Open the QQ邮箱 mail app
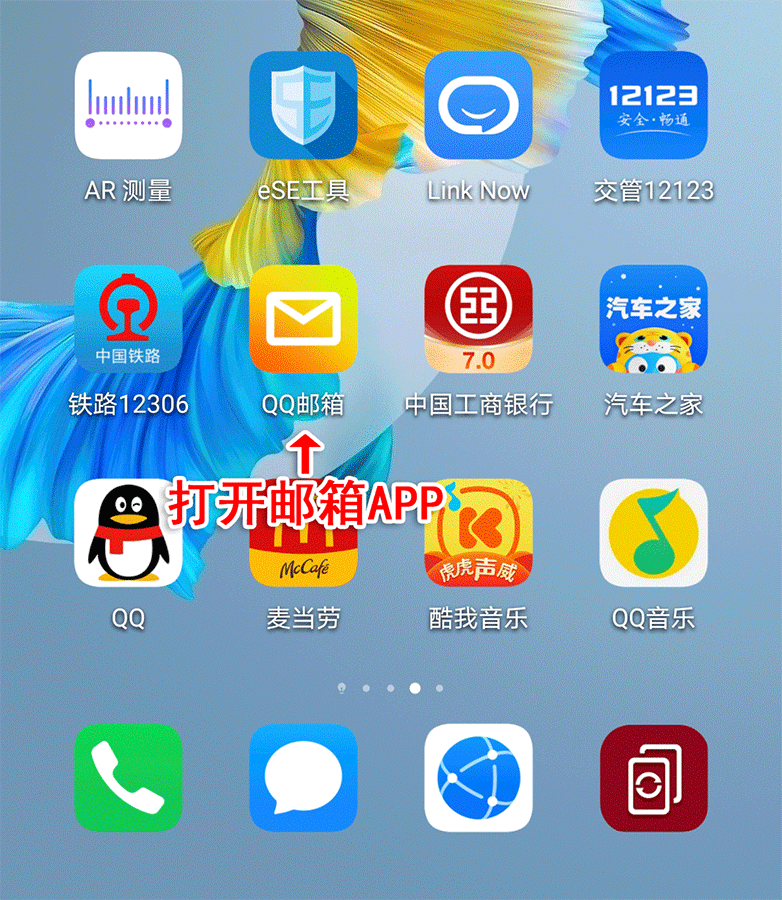Viewport: 782px width, 900px height. click(x=303, y=319)
